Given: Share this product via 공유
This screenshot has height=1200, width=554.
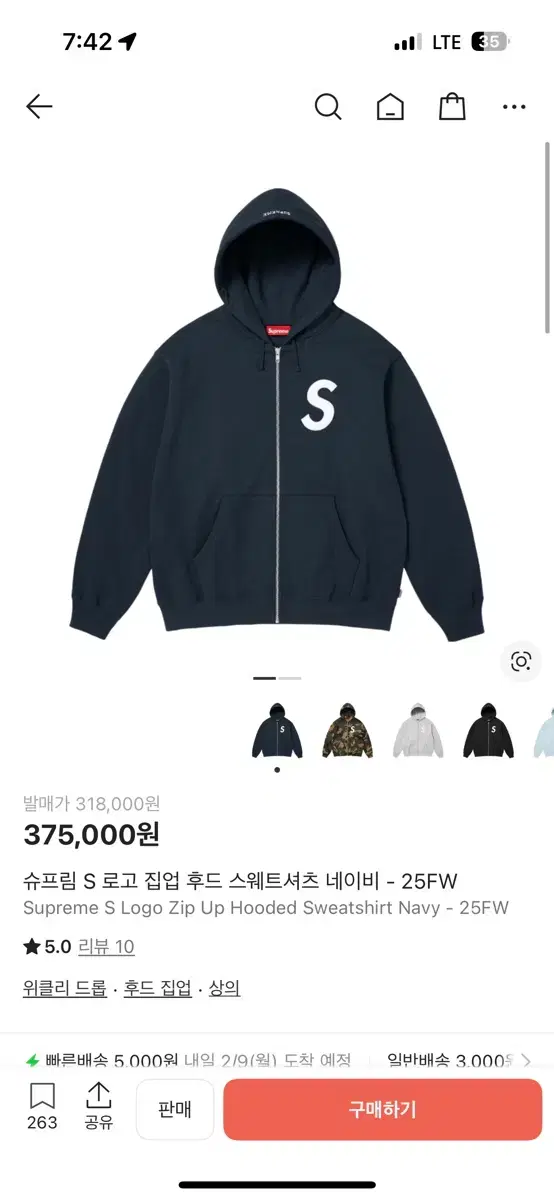Looking at the screenshot, I should (x=98, y=1107).
